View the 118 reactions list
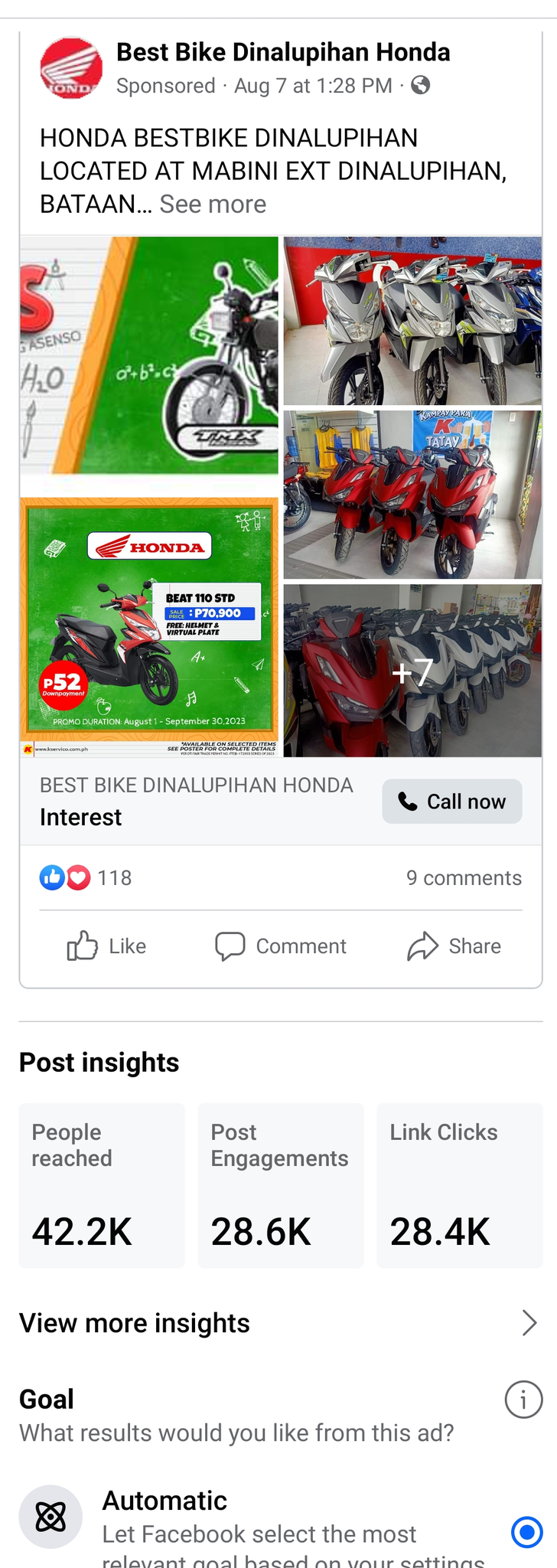The width and height of the screenshot is (557, 1568). click(86, 878)
